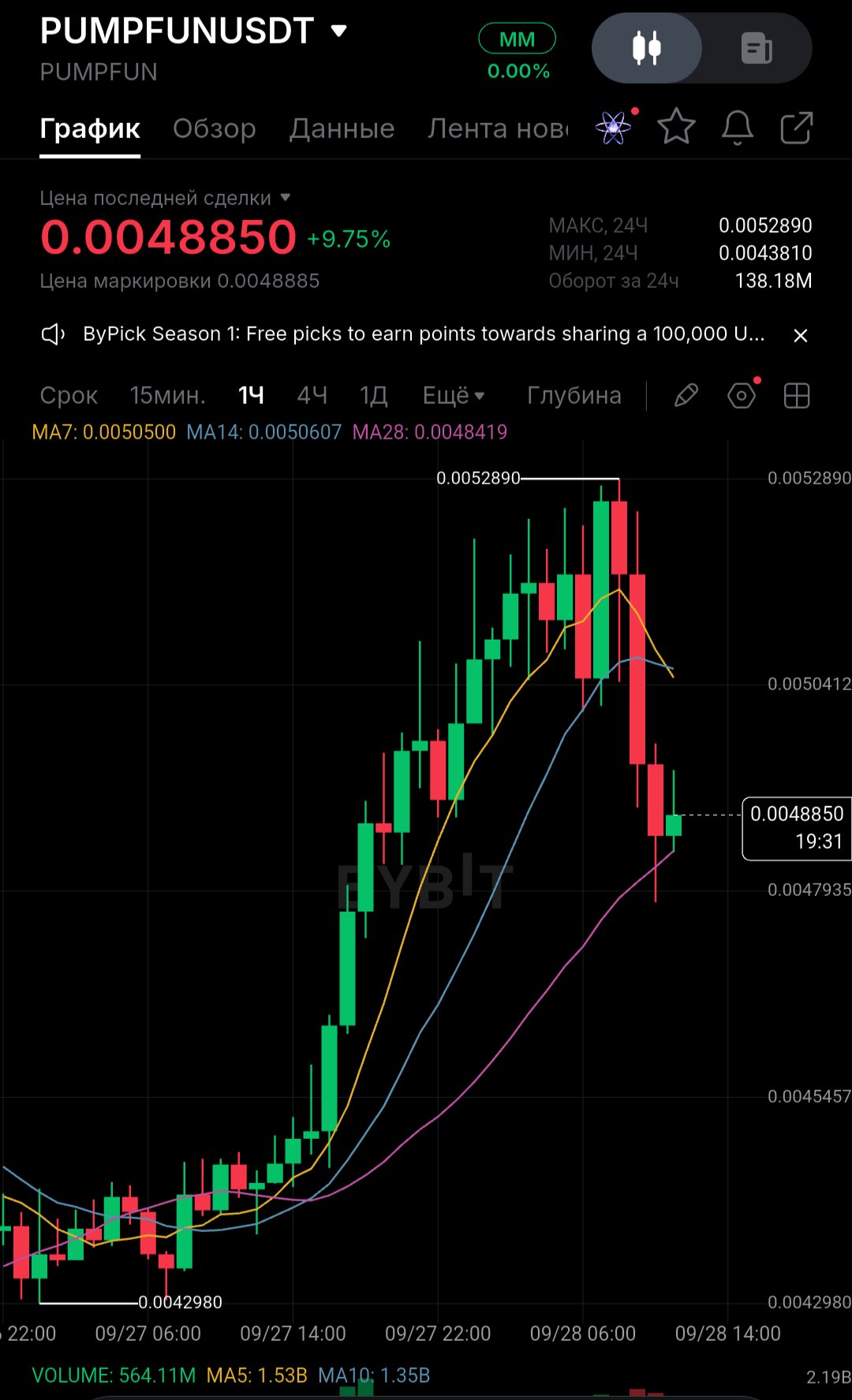Dismiss the ByPick announcement banner
This screenshot has height=1400, width=852.
(x=800, y=336)
